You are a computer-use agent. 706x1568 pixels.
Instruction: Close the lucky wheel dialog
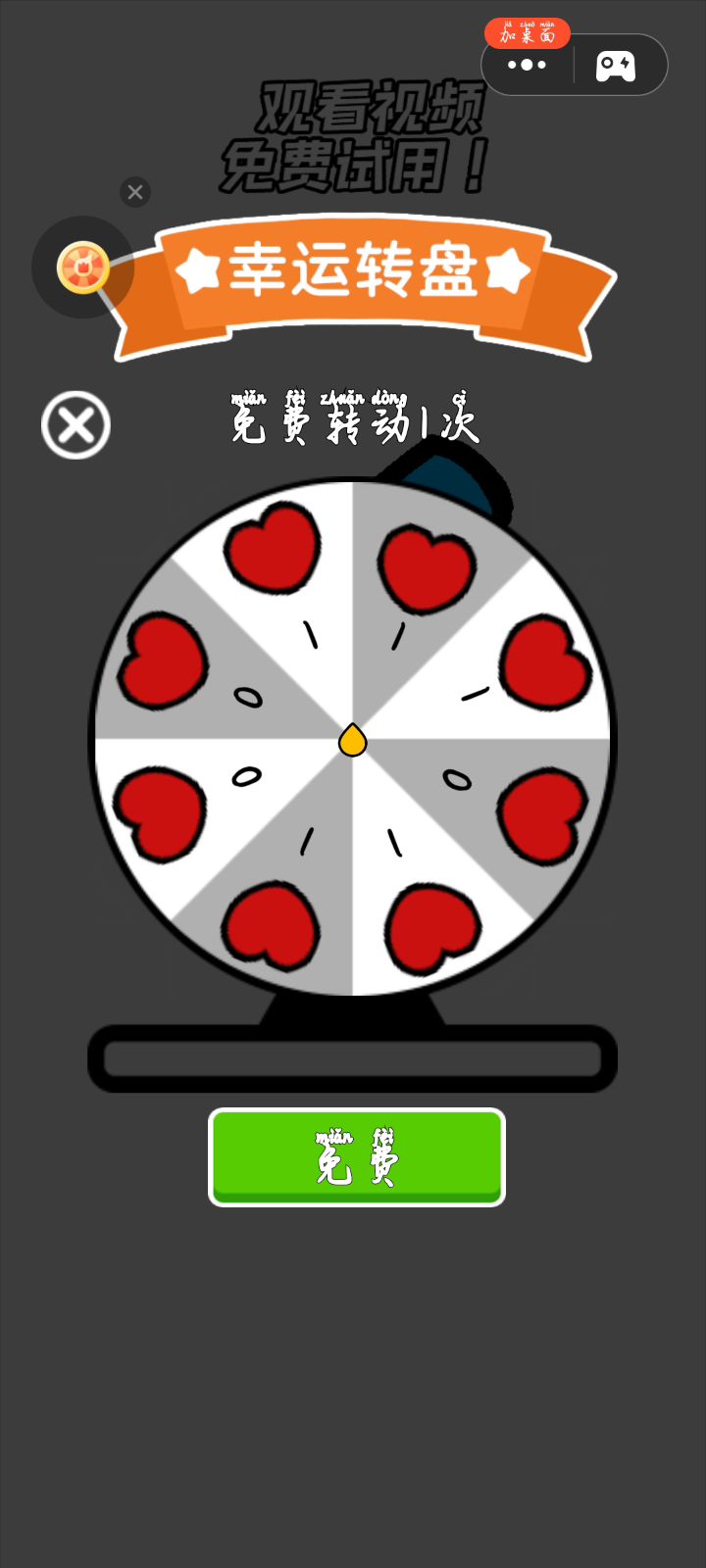click(x=76, y=425)
